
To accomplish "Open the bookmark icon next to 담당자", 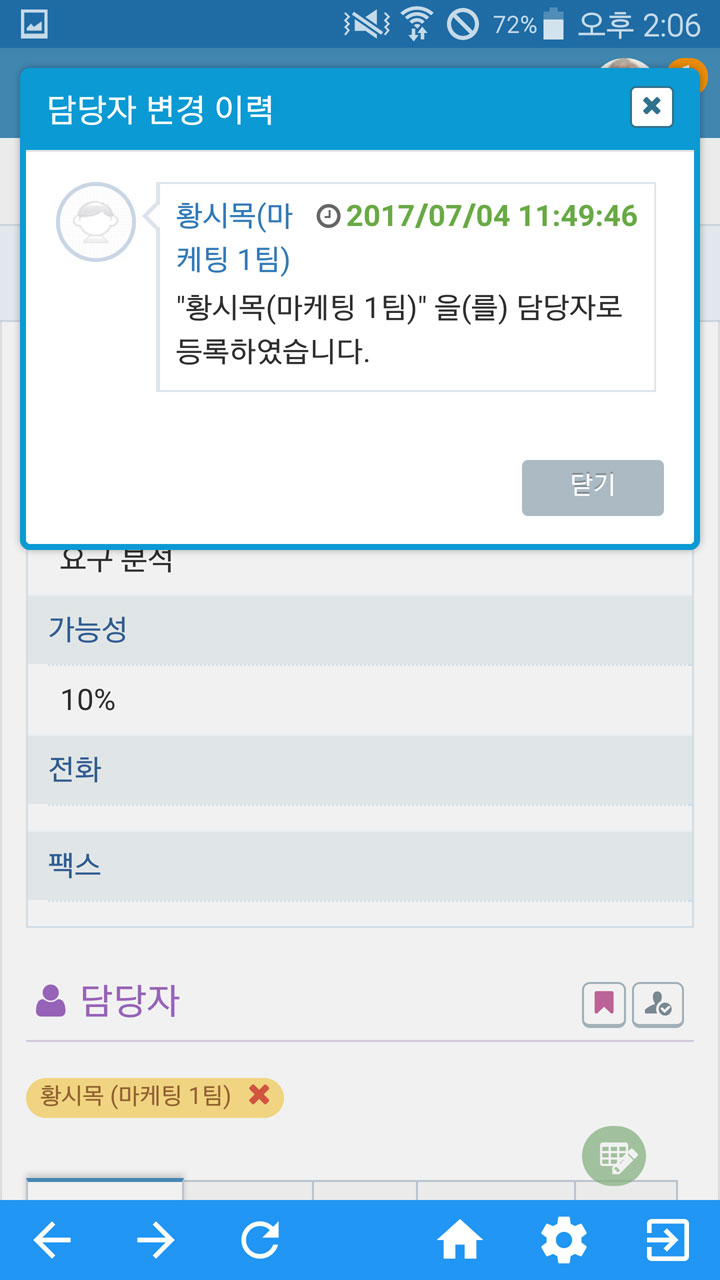I will click(604, 1004).
